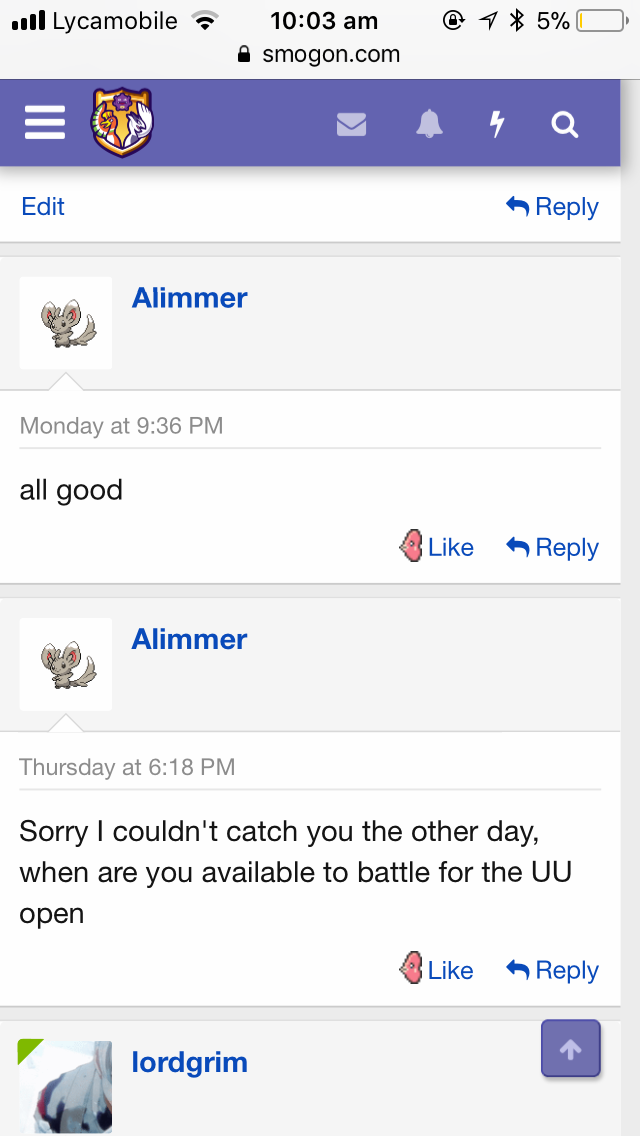Open the search magnifier
Viewport: 640px width, 1136px height.
(565, 125)
